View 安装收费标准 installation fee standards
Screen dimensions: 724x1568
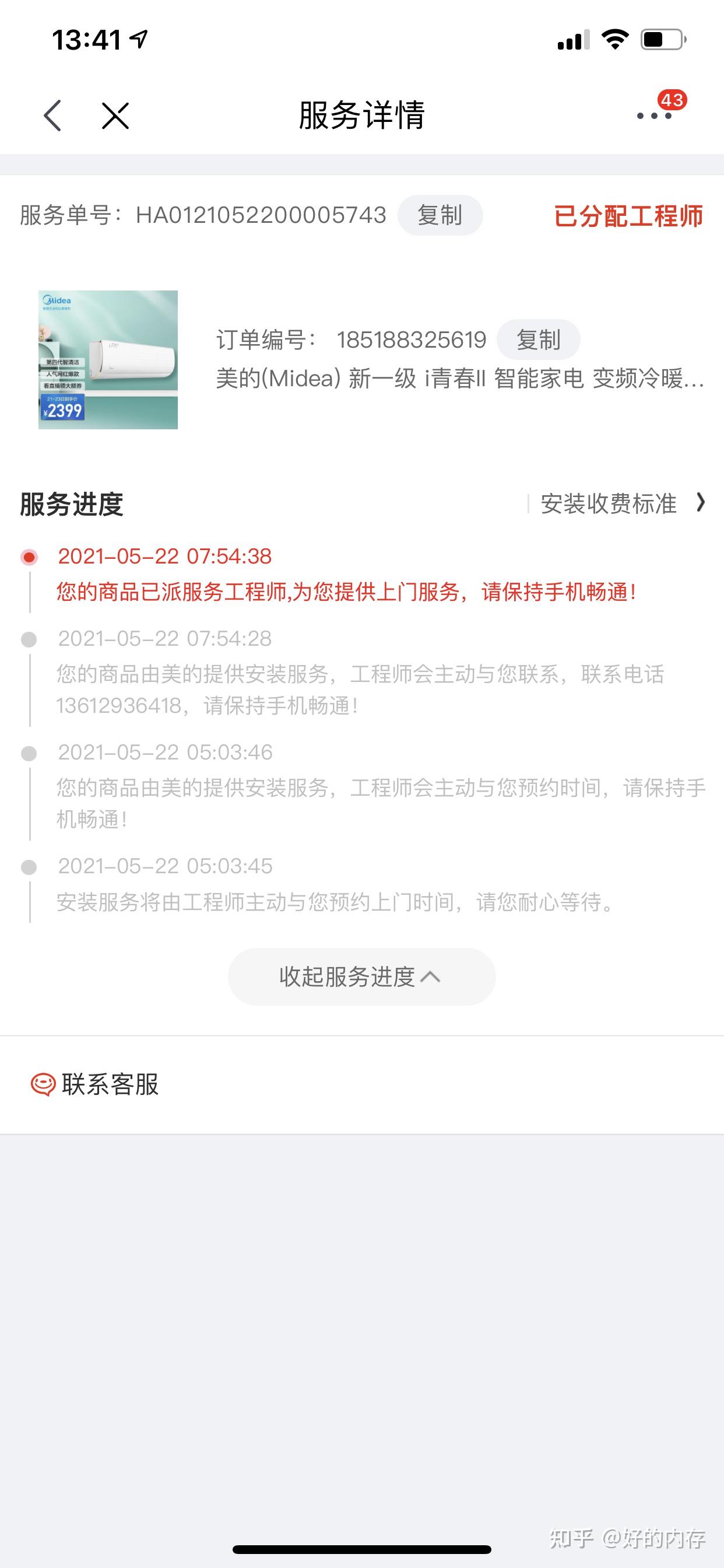point(621,504)
